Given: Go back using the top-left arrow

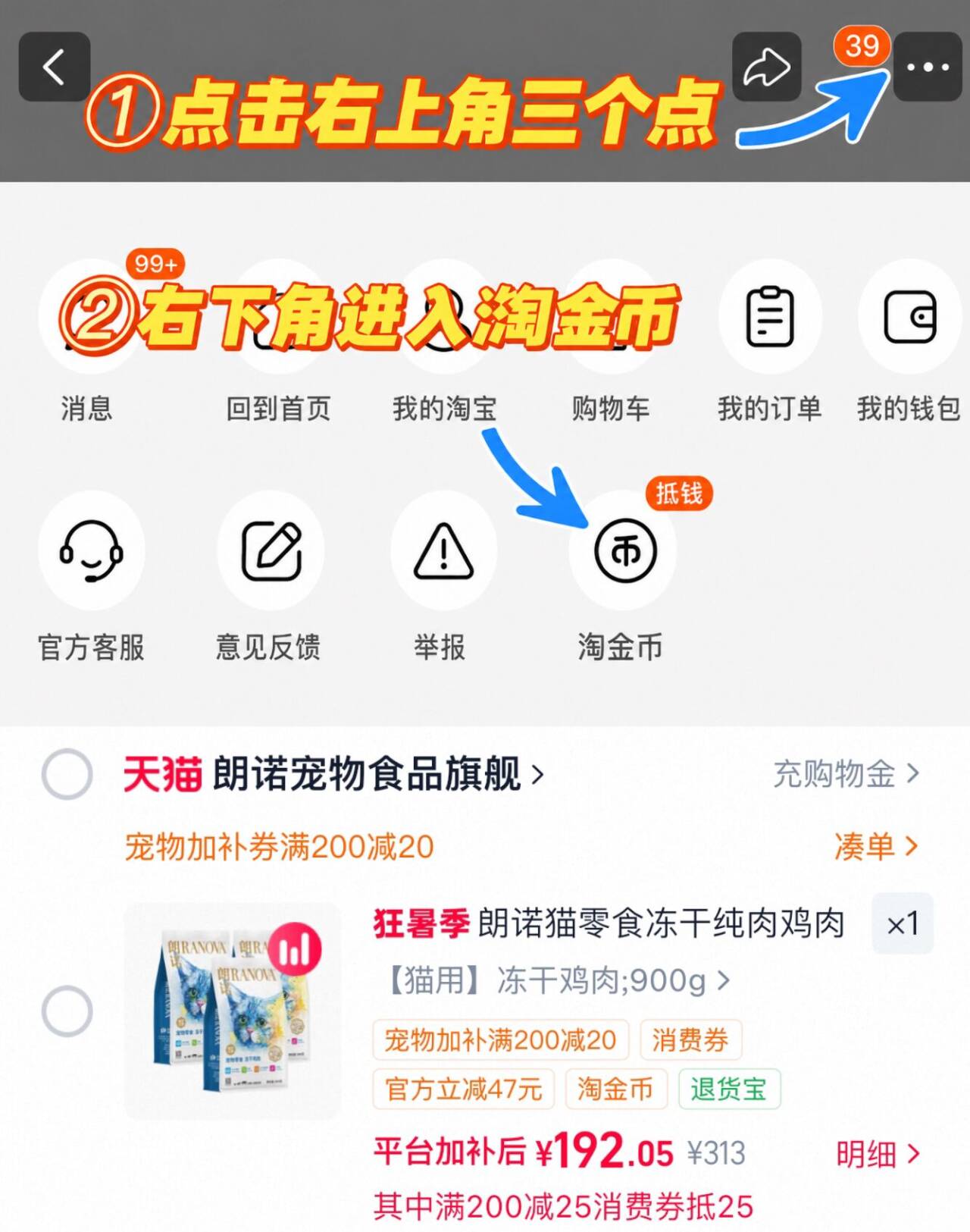Looking at the screenshot, I should (x=55, y=67).
